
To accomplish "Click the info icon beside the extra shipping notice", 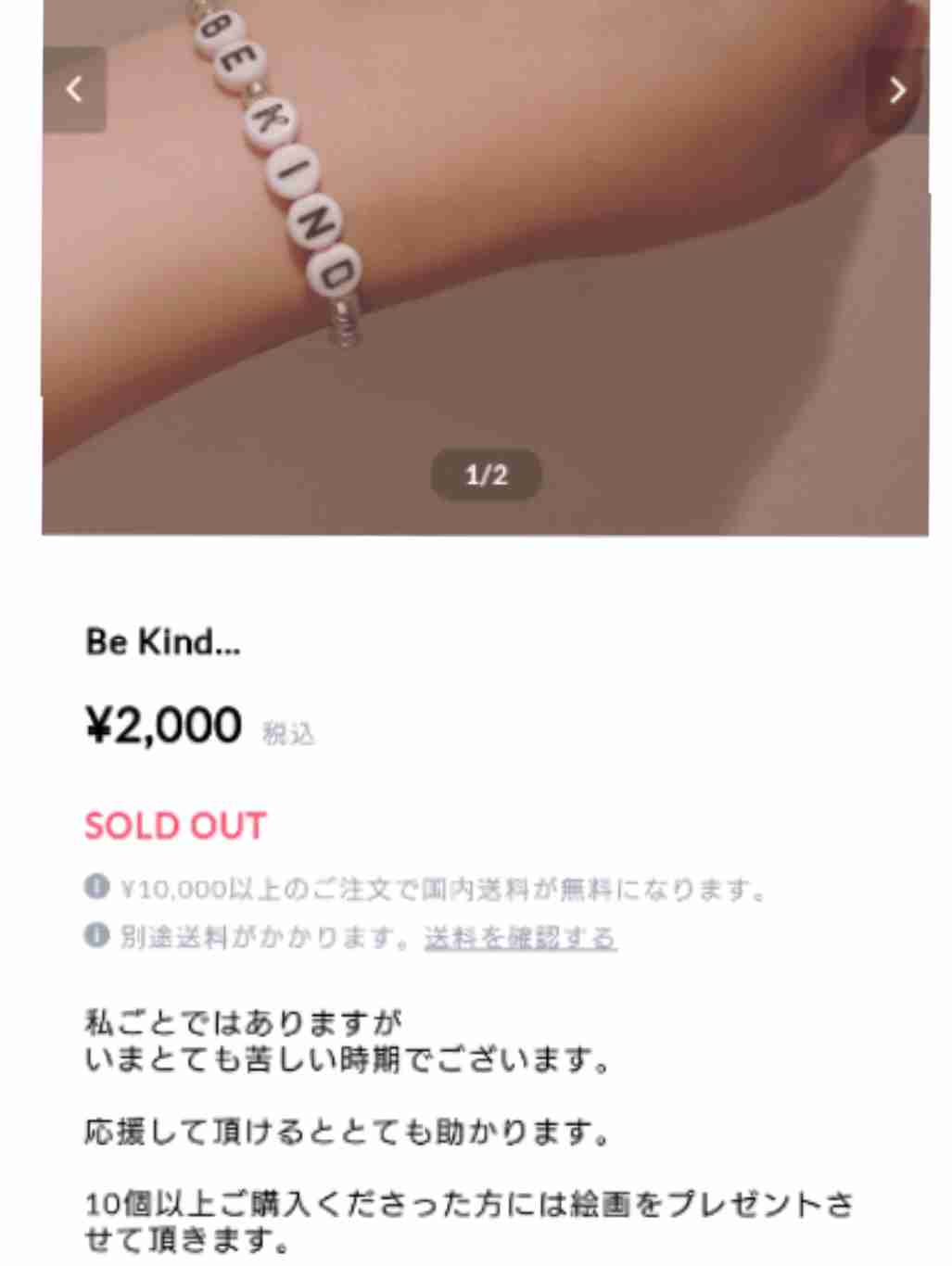I will click(96, 936).
